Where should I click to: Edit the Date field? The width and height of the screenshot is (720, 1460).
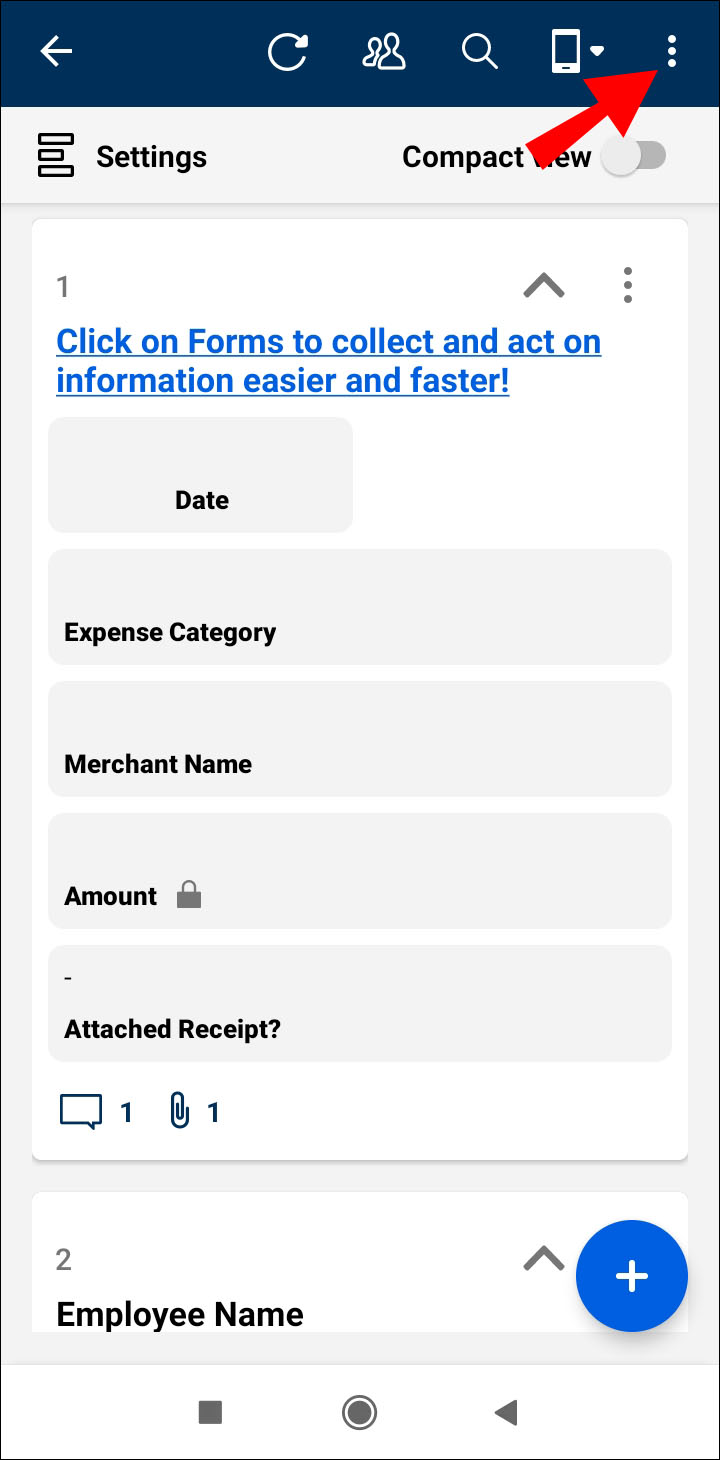(200, 475)
